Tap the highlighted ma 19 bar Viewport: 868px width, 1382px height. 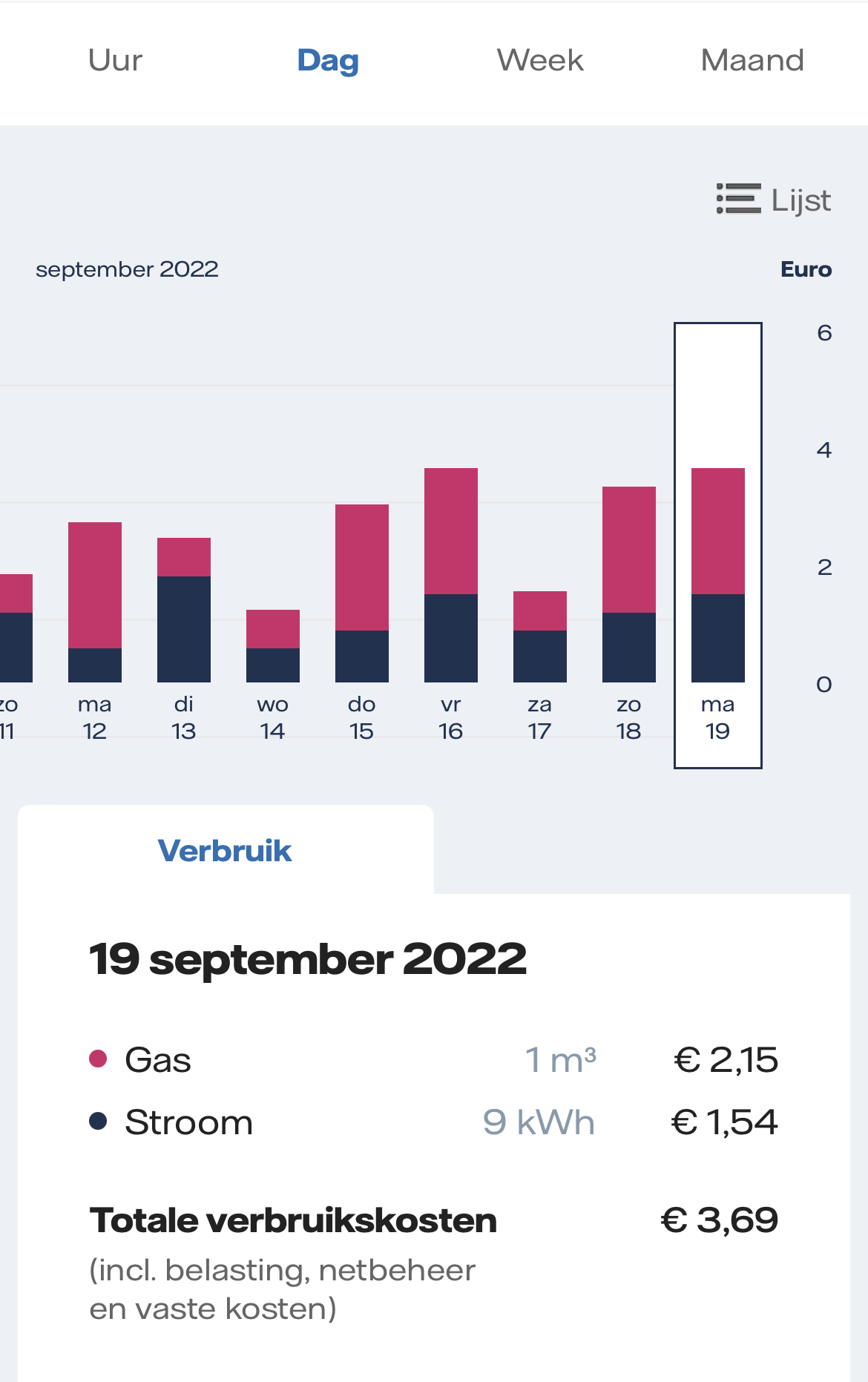[x=718, y=575]
